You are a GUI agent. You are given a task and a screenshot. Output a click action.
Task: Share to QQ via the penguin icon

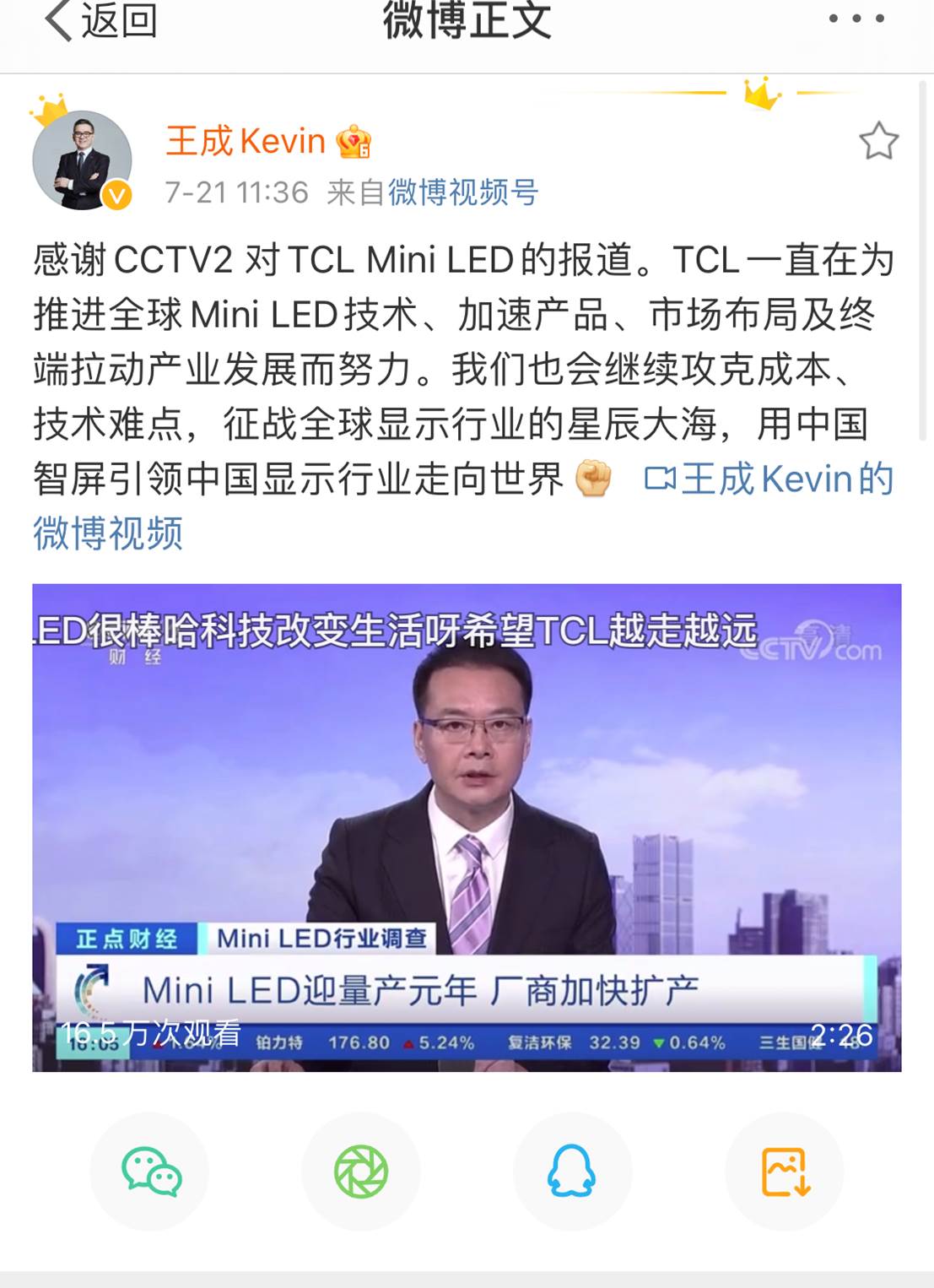(x=572, y=1172)
